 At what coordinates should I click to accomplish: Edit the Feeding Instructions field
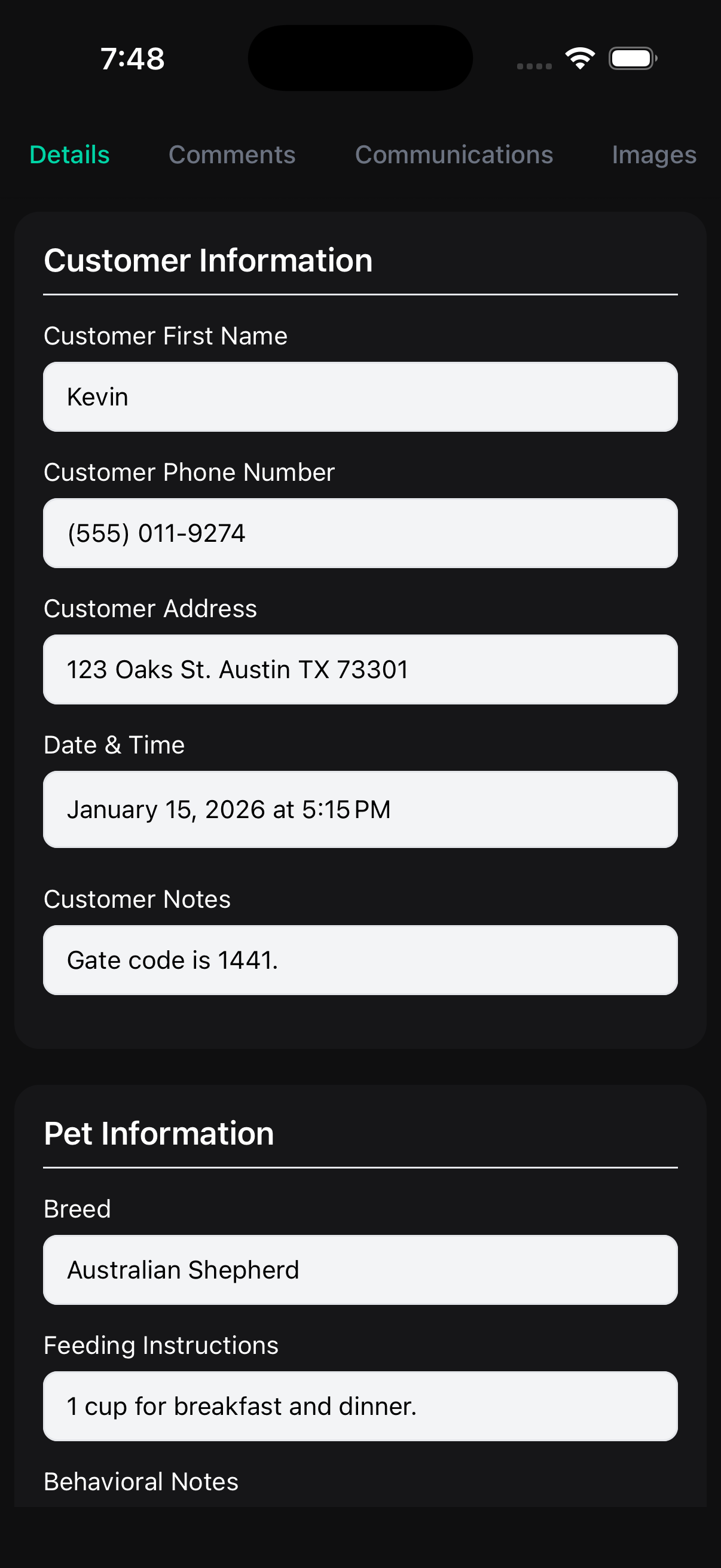pos(360,1407)
